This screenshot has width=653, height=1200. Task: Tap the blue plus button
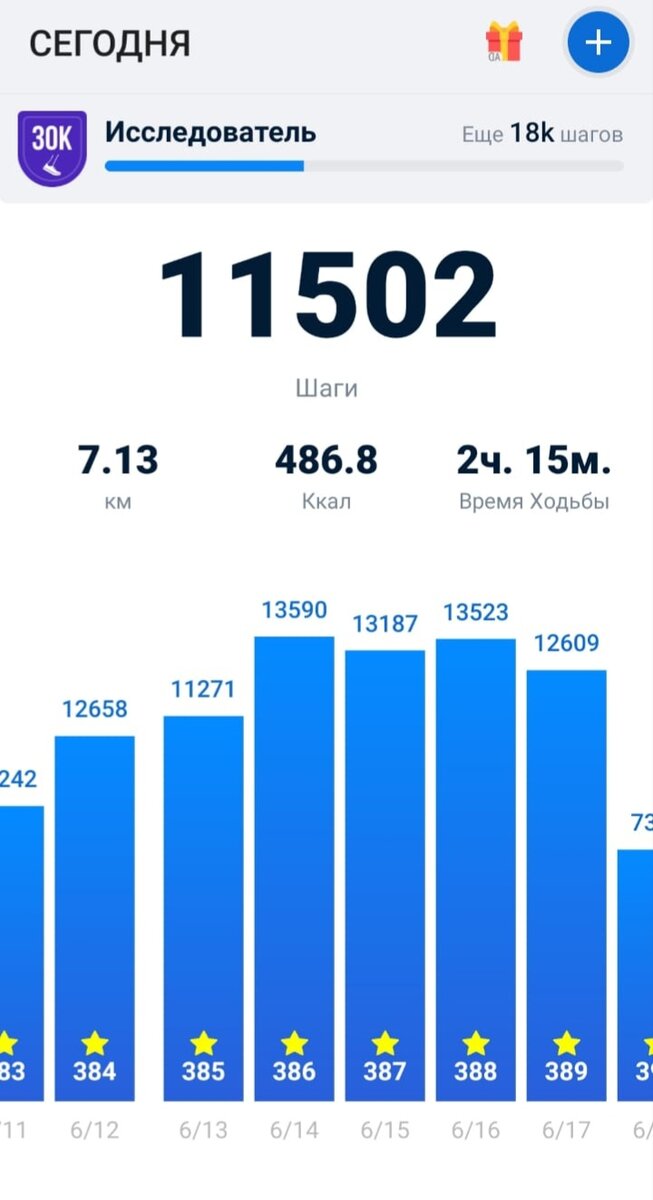(x=598, y=43)
